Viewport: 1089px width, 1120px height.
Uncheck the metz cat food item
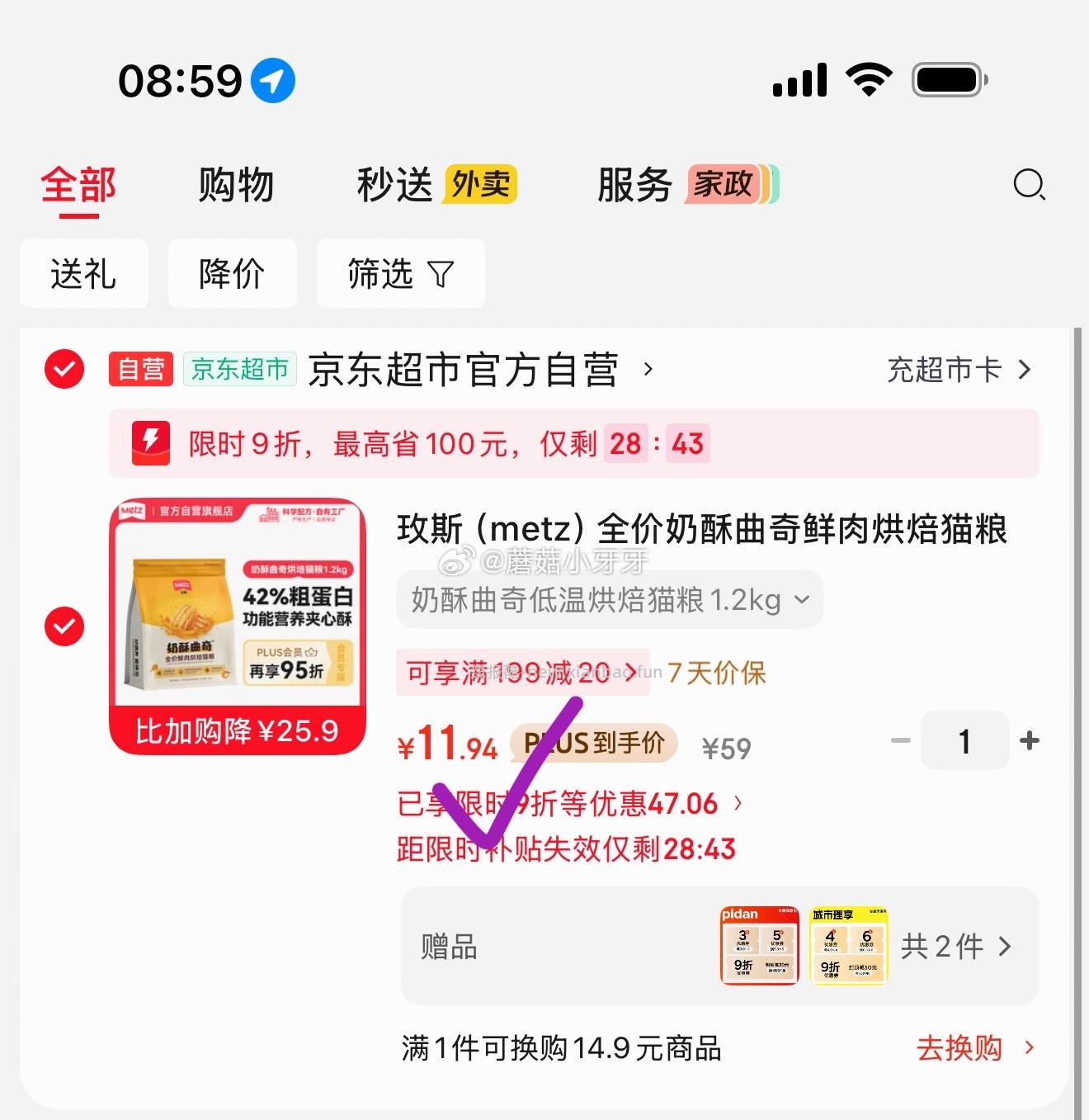click(x=64, y=626)
